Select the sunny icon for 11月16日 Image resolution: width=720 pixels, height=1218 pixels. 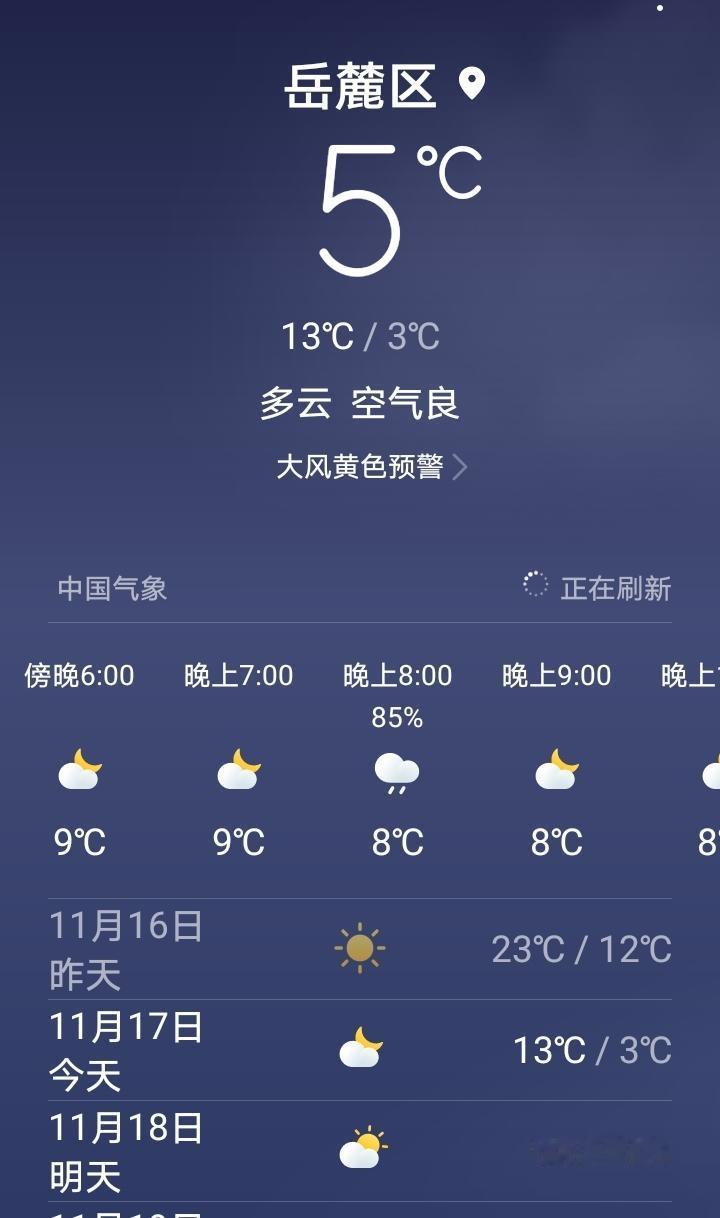[359, 947]
